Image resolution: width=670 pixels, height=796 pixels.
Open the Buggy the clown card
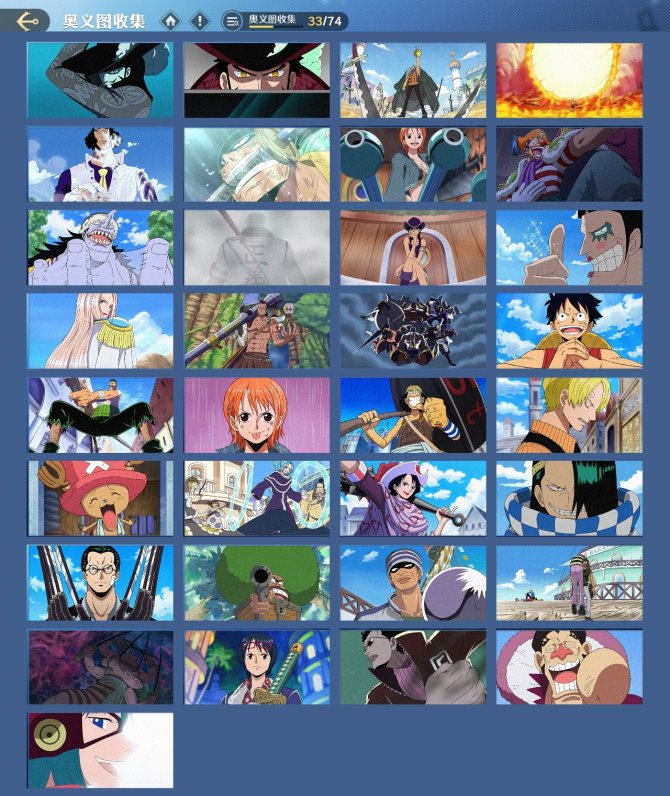(x=569, y=164)
